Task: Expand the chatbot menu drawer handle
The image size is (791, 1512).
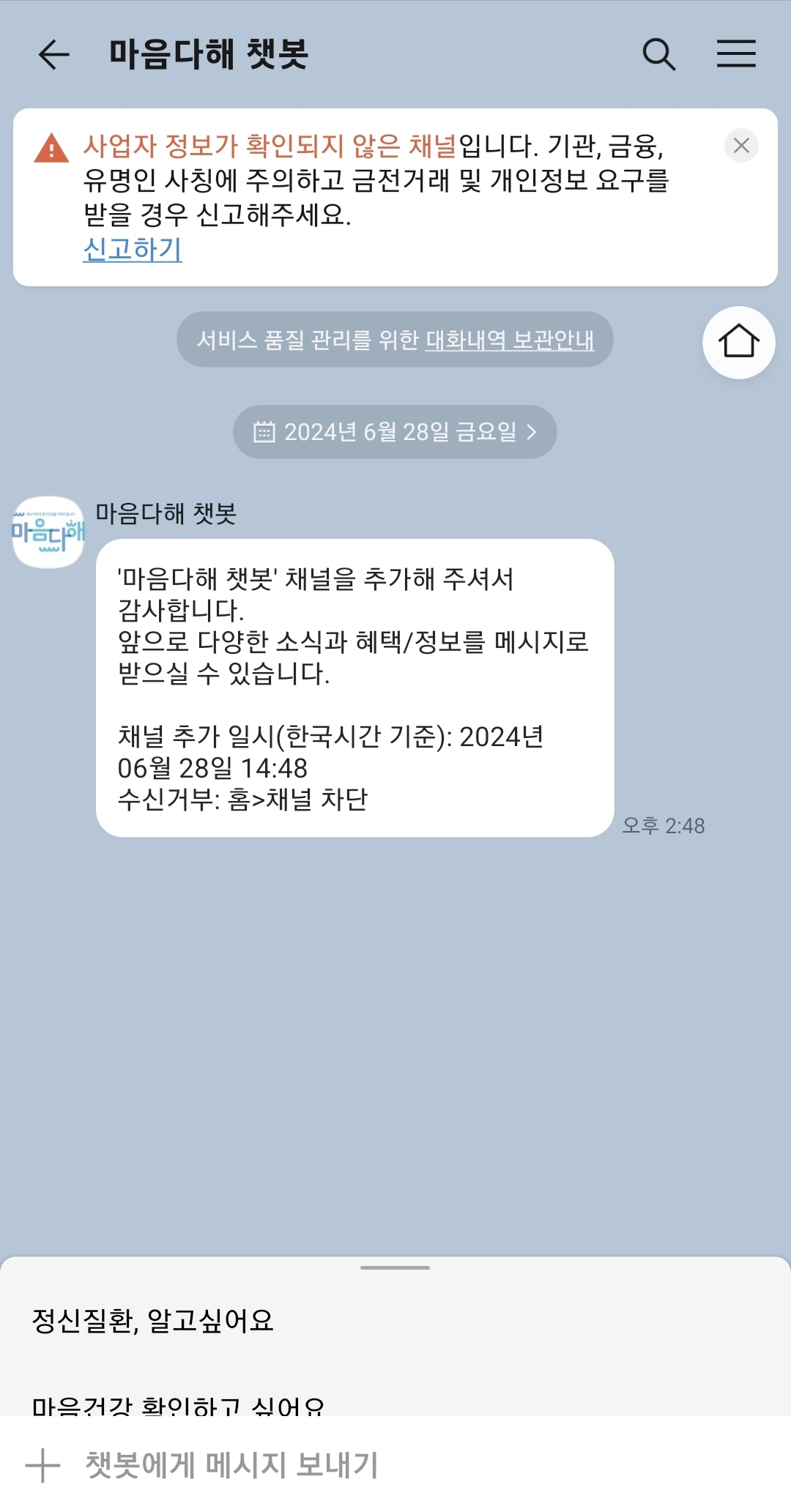Action: 395,1267
